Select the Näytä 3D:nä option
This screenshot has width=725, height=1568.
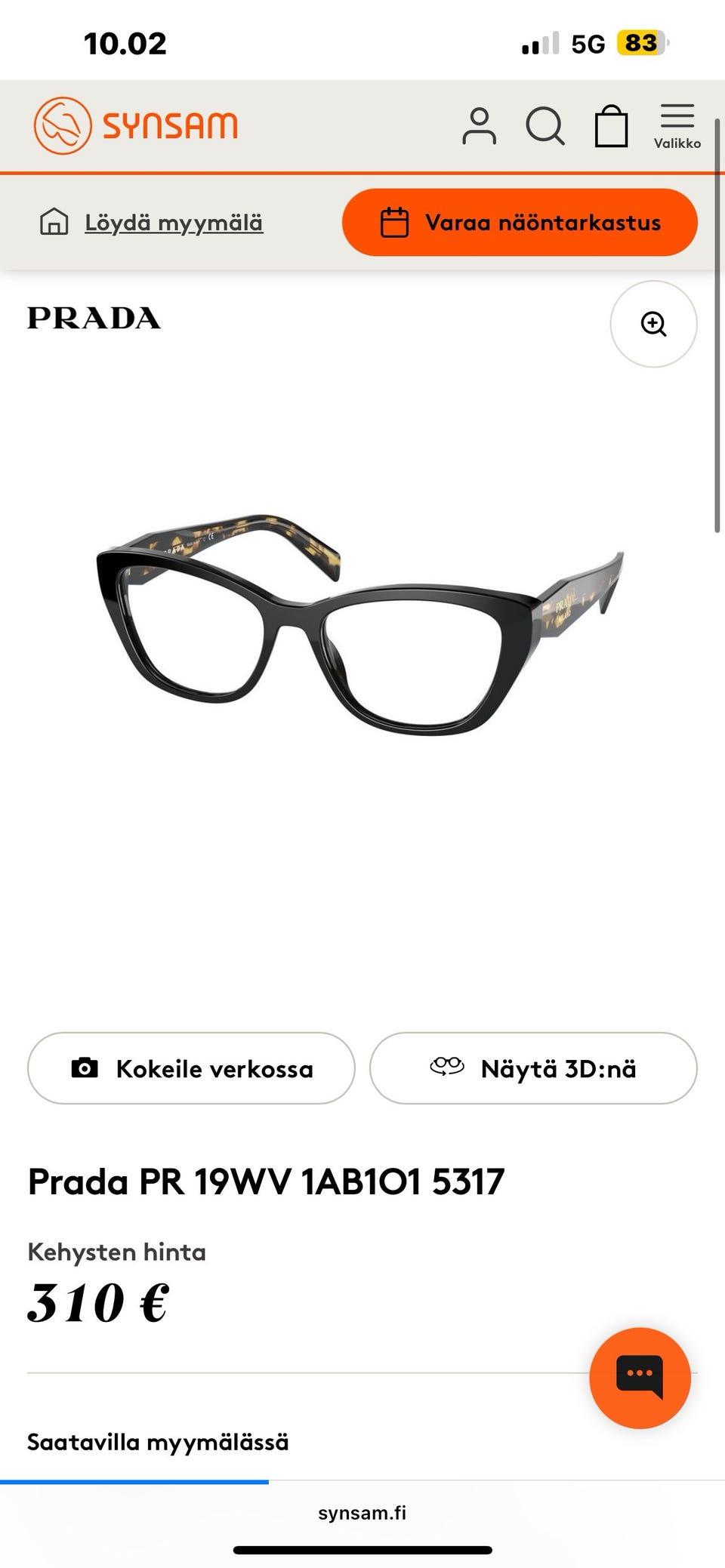533,1068
